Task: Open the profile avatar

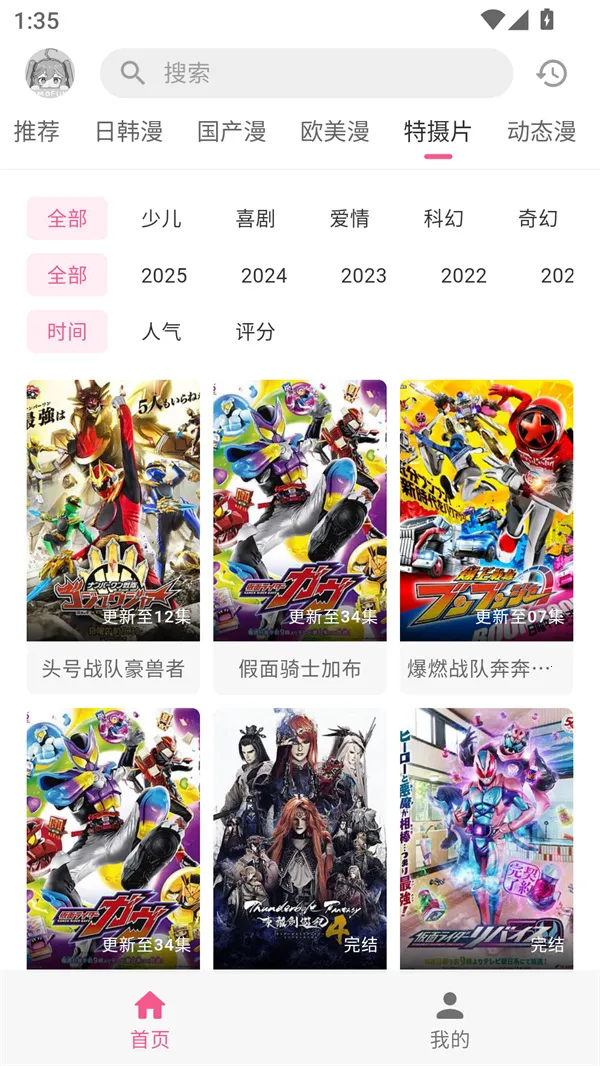Action: click(x=49, y=73)
